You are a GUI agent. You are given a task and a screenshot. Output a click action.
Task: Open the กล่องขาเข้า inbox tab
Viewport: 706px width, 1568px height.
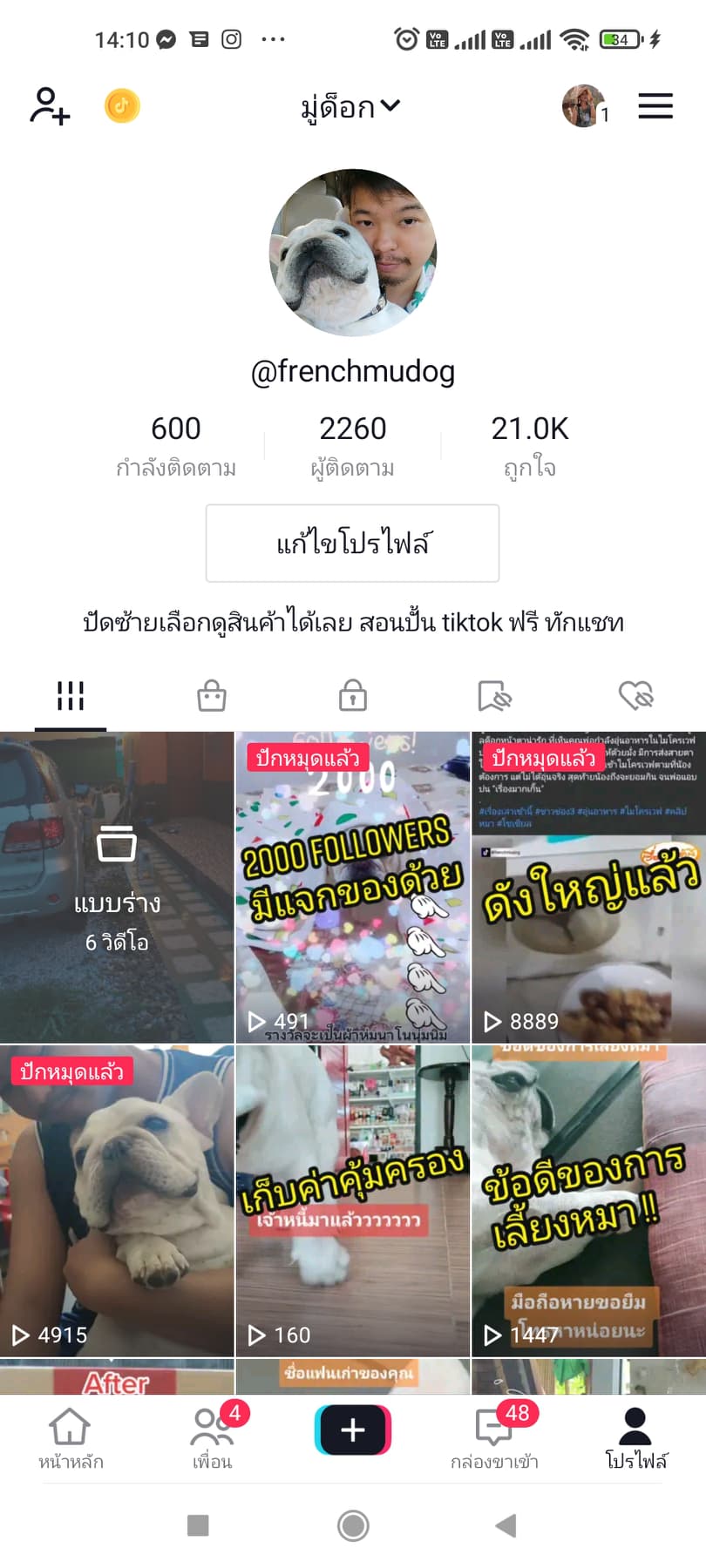(494, 1439)
